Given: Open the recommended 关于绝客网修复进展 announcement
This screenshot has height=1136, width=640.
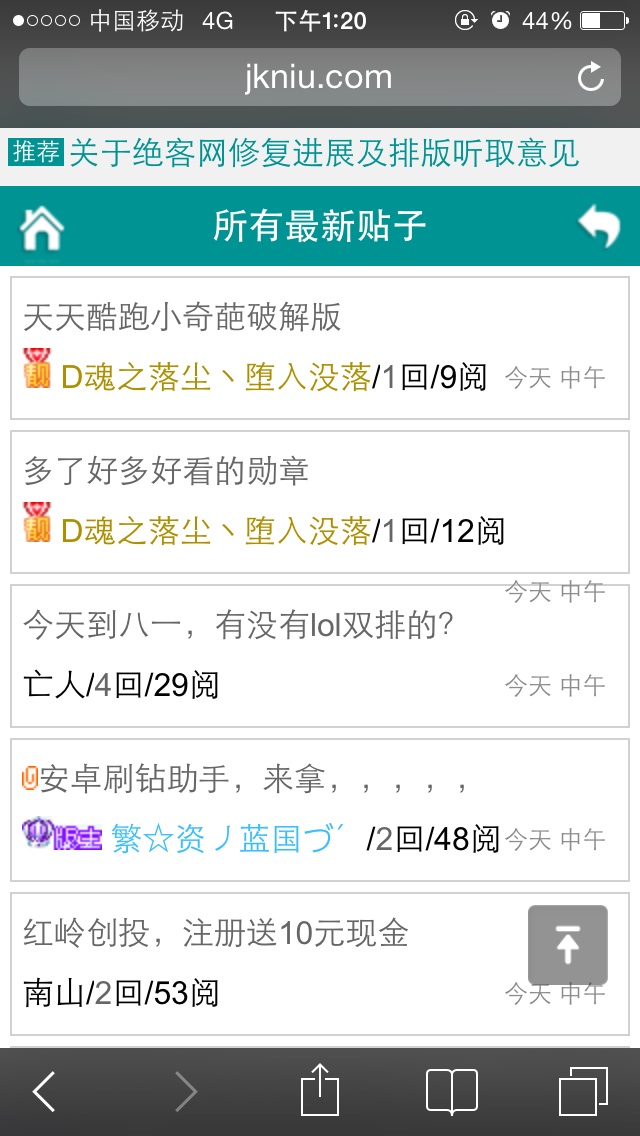Looking at the screenshot, I should pos(324,153).
